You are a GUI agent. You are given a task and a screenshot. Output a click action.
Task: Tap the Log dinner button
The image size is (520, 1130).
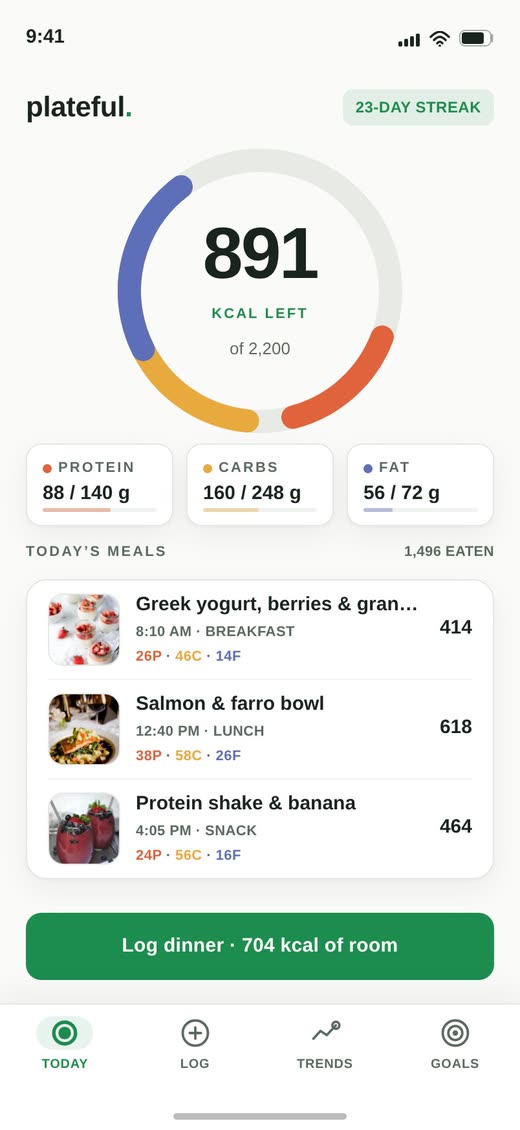pyautogui.click(x=260, y=946)
